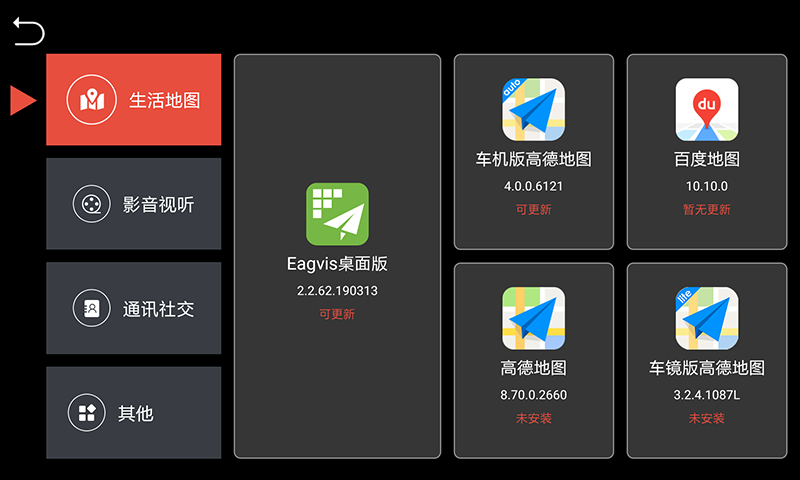Select the 生活地图 category
Viewport: 800px width, 480px height.
133,100
